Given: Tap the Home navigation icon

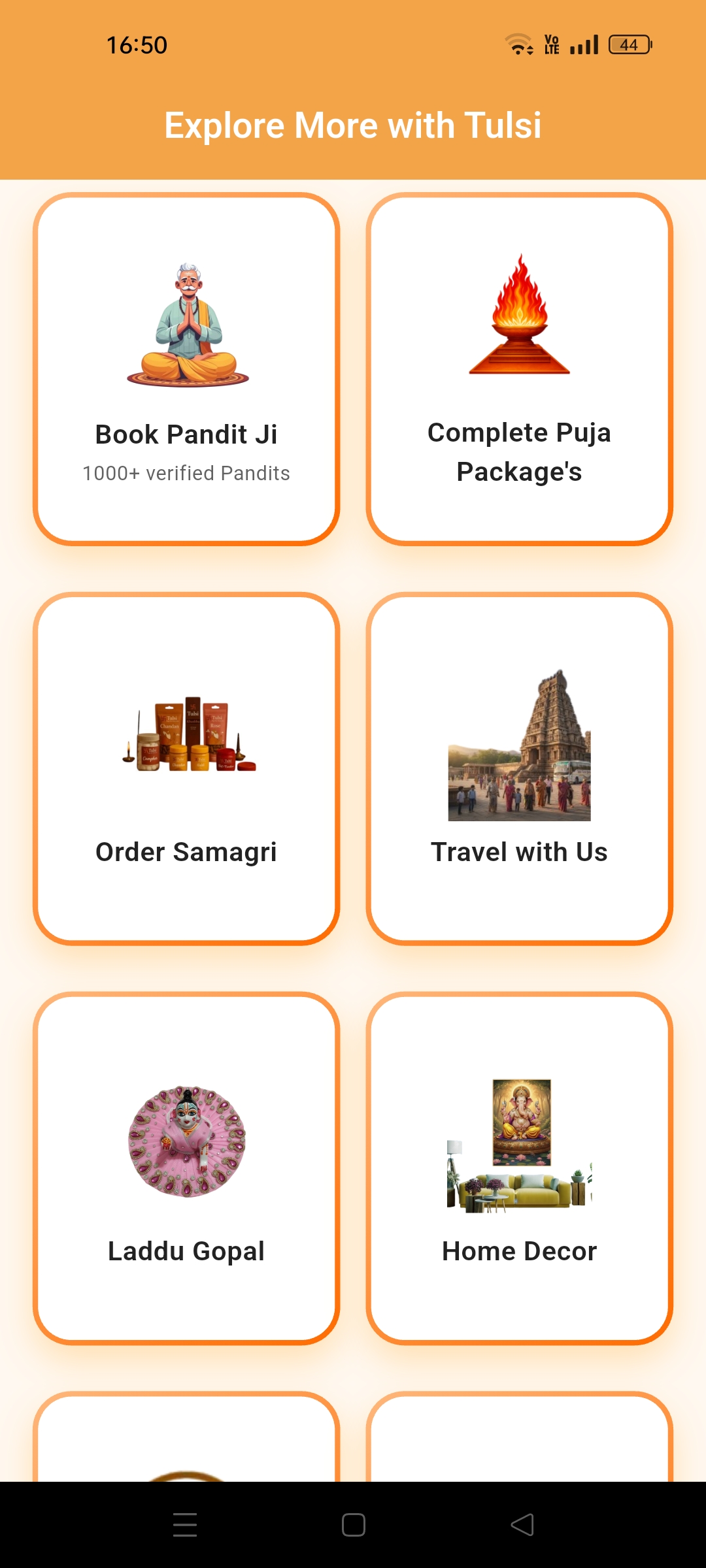Looking at the screenshot, I should (x=353, y=1524).
